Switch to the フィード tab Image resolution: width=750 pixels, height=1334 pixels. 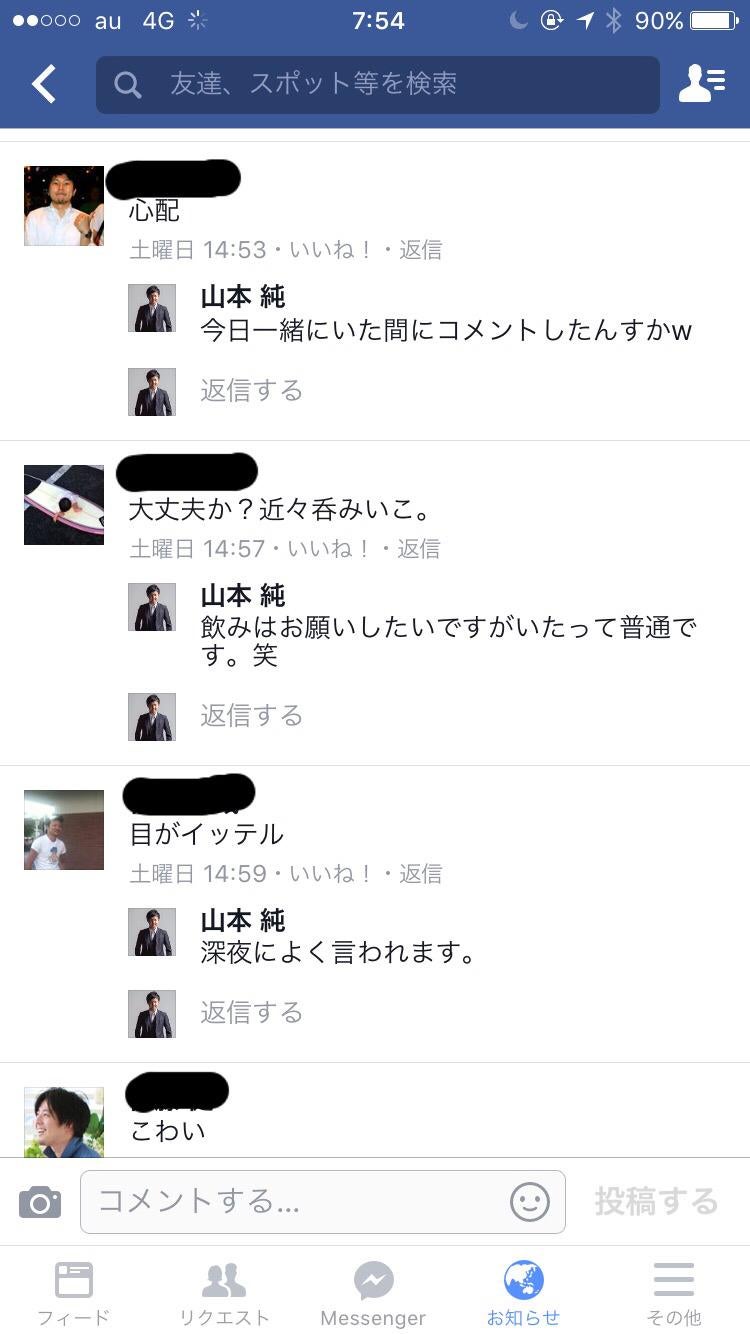[74, 1292]
